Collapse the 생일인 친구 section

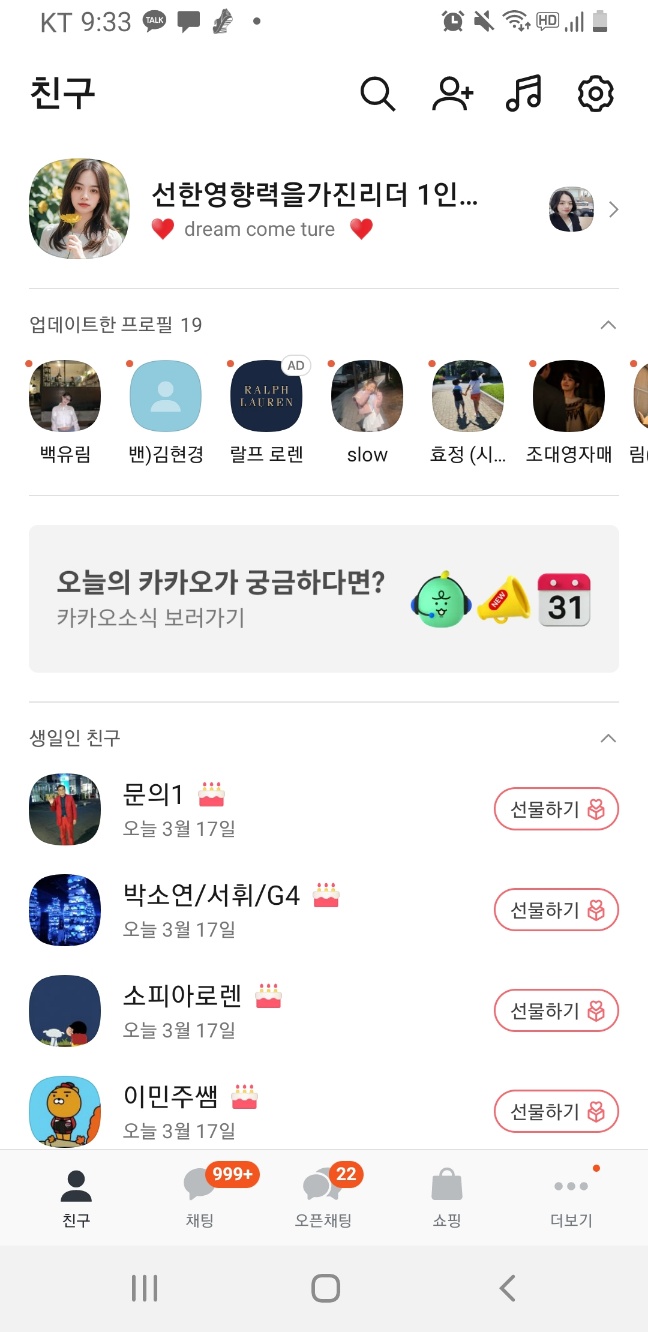point(607,738)
